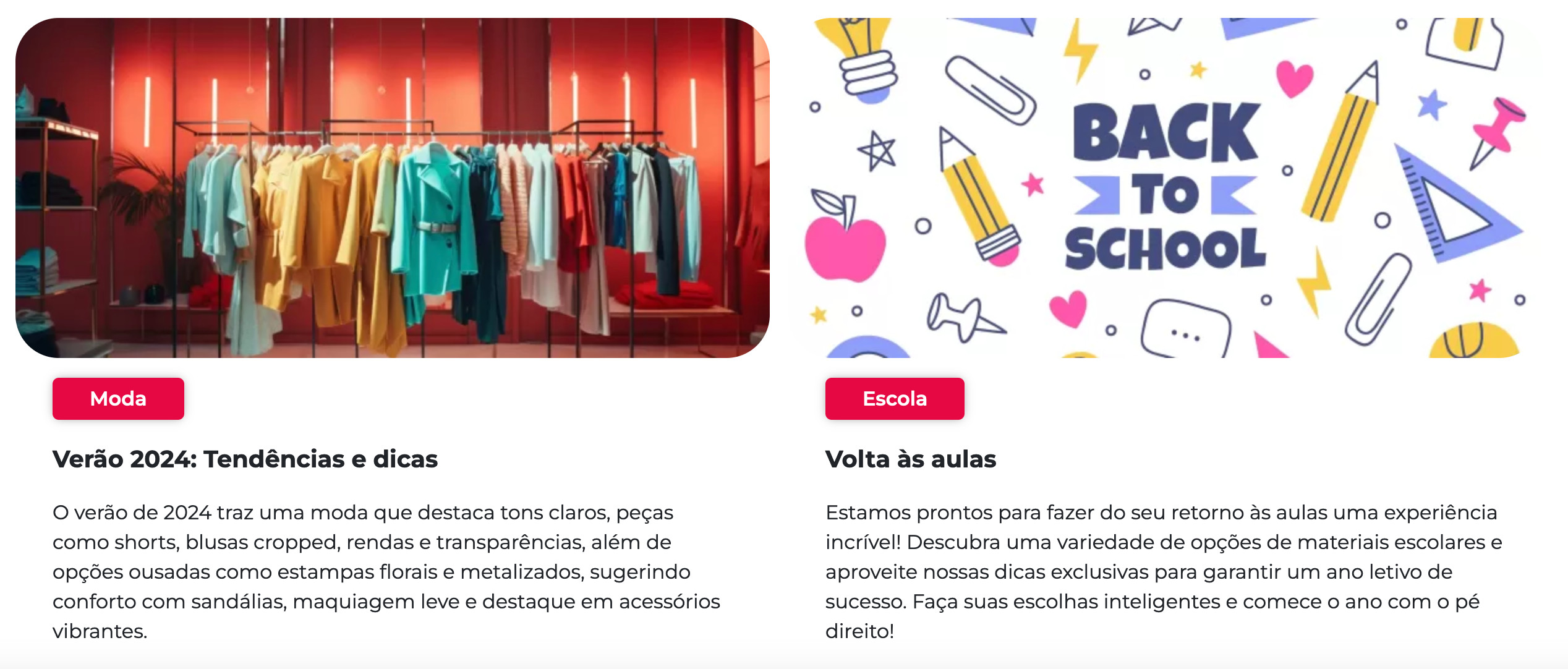The image size is (1568, 669).
Task: Open the Volta às aulas article image
Action: 1165,188
